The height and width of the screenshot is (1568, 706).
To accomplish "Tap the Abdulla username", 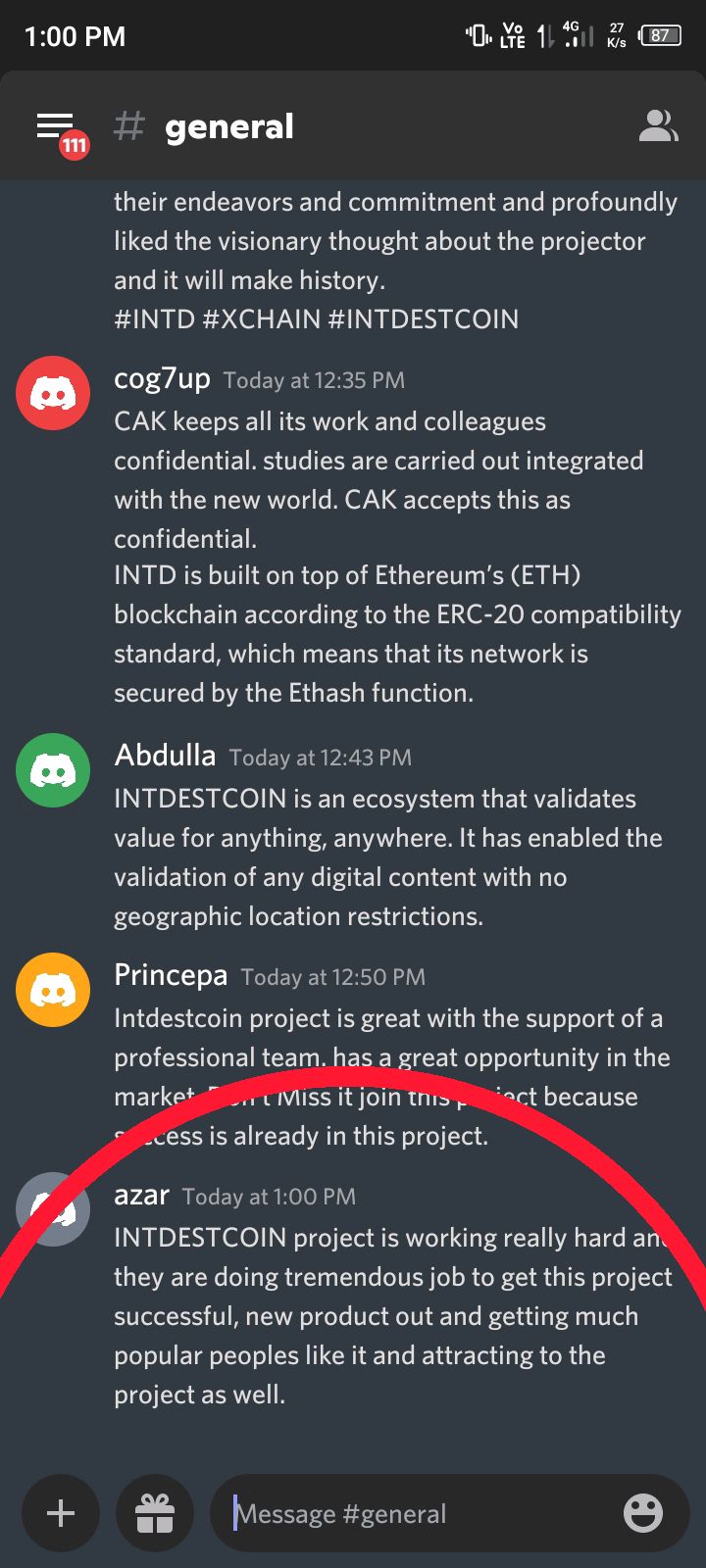I will click(x=165, y=756).
